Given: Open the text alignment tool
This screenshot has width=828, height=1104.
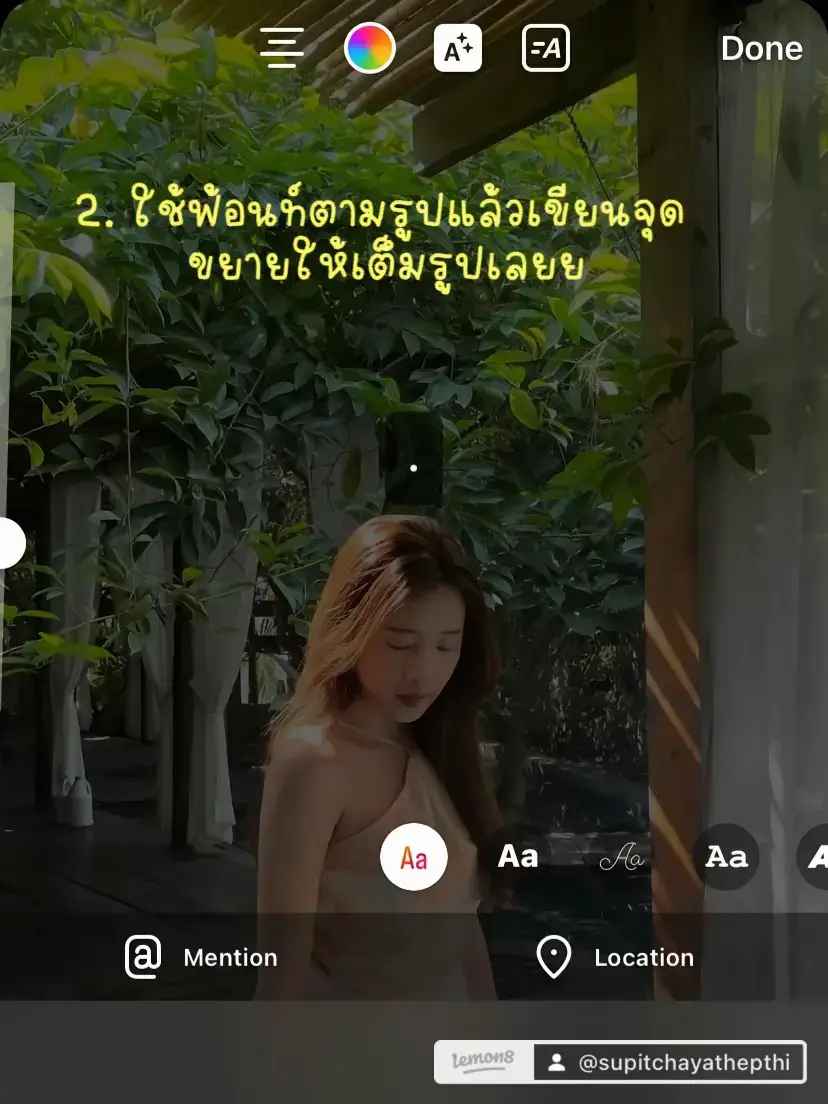Looking at the screenshot, I should pyautogui.click(x=281, y=47).
